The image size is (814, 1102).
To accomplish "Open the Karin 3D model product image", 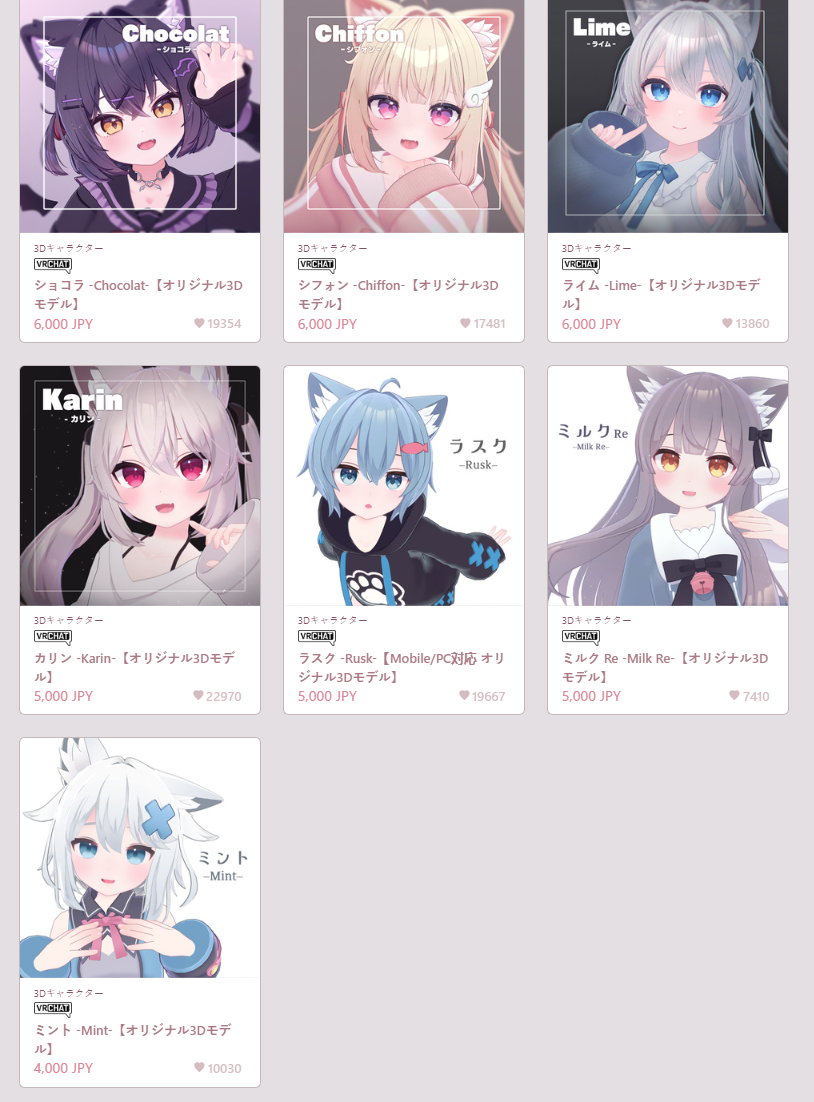I will [140, 486].
